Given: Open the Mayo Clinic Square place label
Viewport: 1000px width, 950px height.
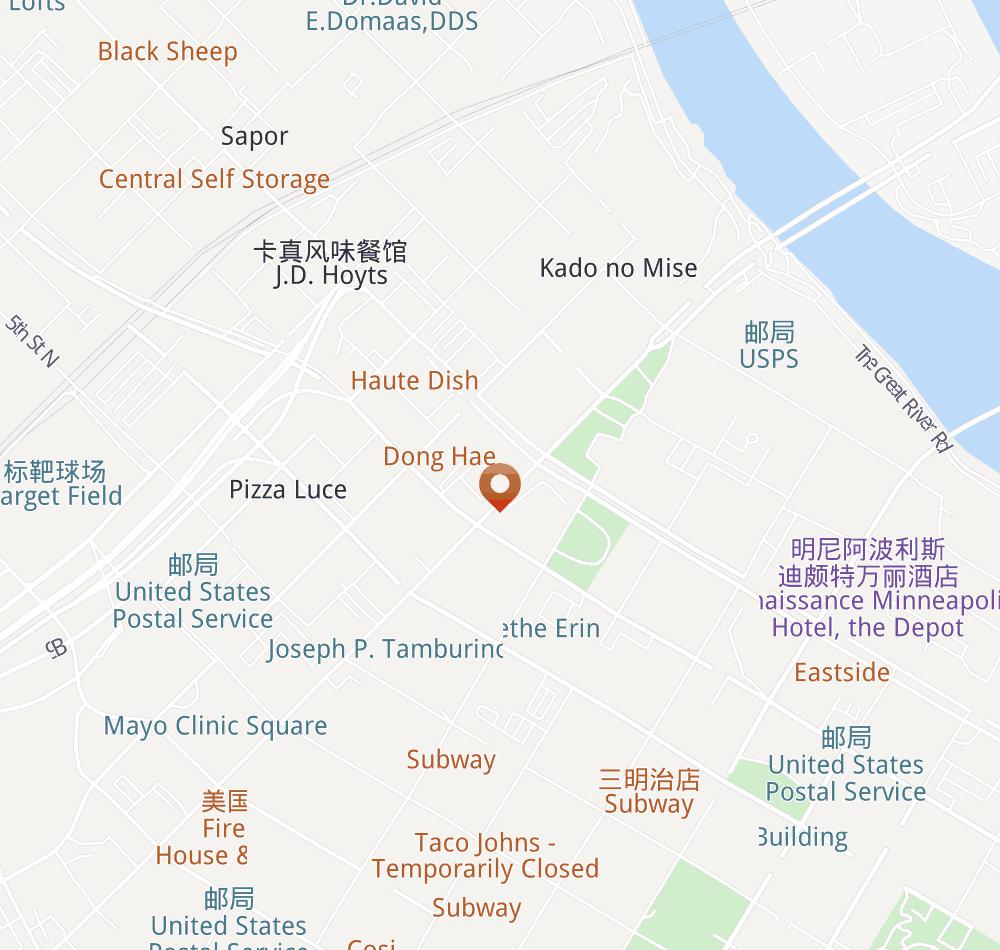Looking at the screenshot, I should click(215, 726).
